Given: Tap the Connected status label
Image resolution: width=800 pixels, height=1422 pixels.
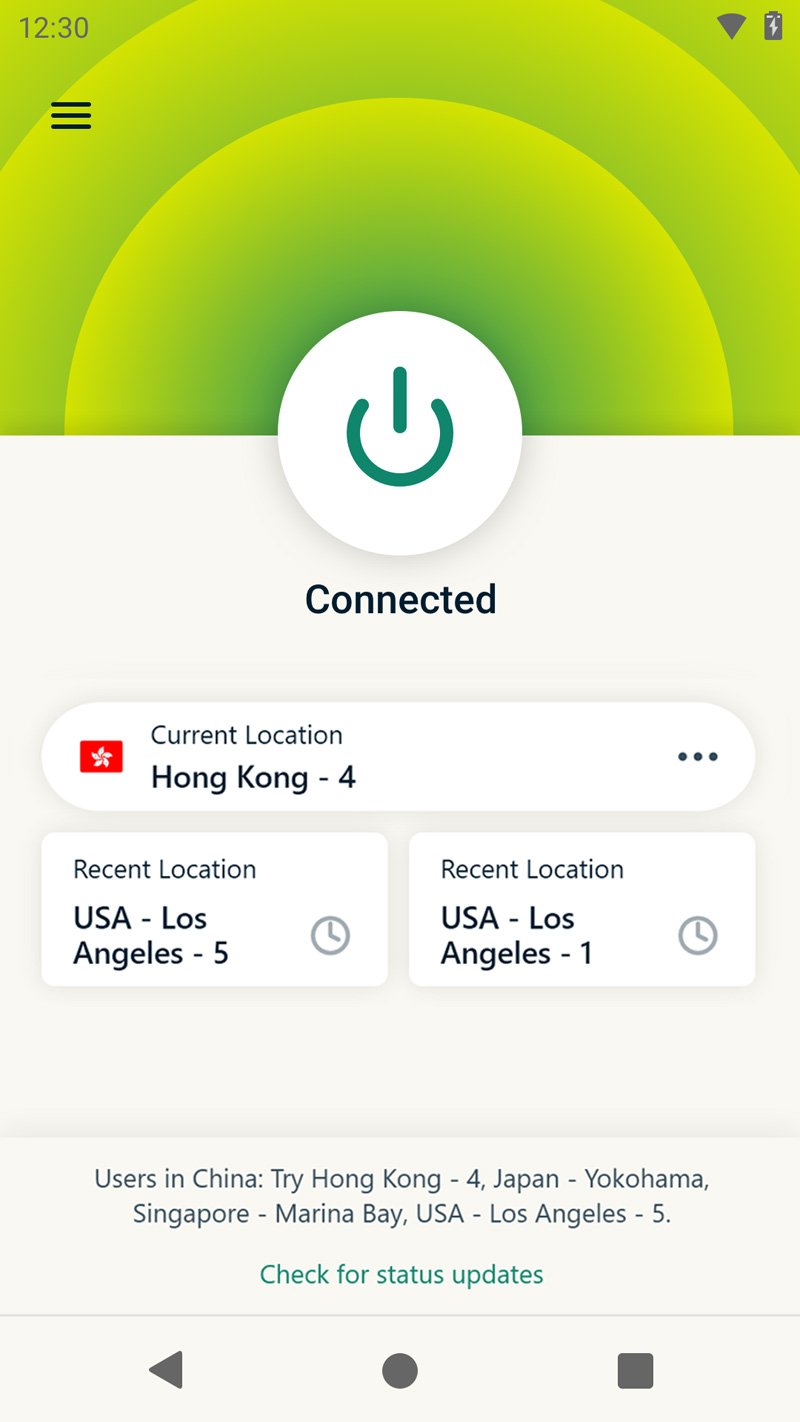Looking at the screenshot, I should (x=400, y=598).
